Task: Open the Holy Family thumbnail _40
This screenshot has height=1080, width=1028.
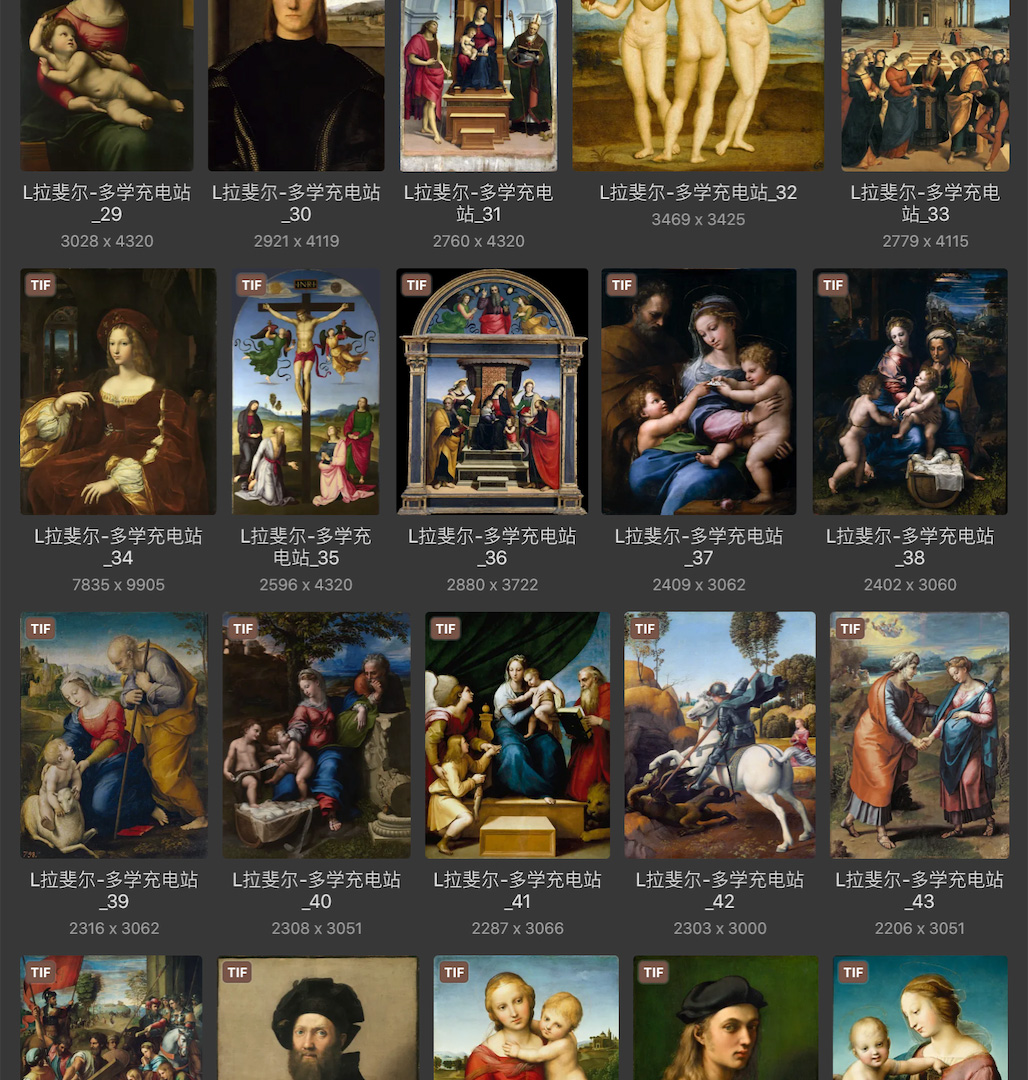Action: pyautogui.click(x=316, y=735)
